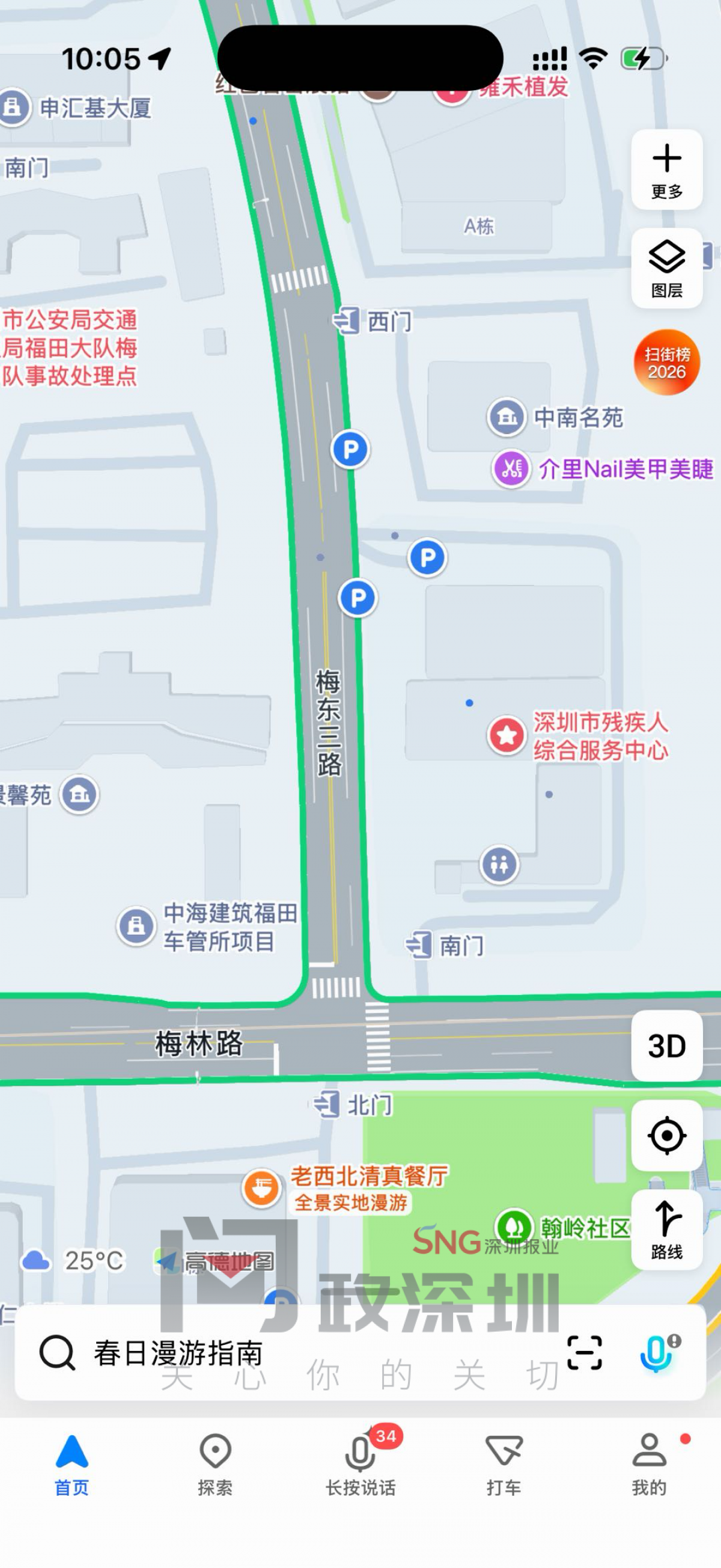Screen dimensions: 721x1568
Task: Start voice search with the microphone icon
Action: 656,1353
